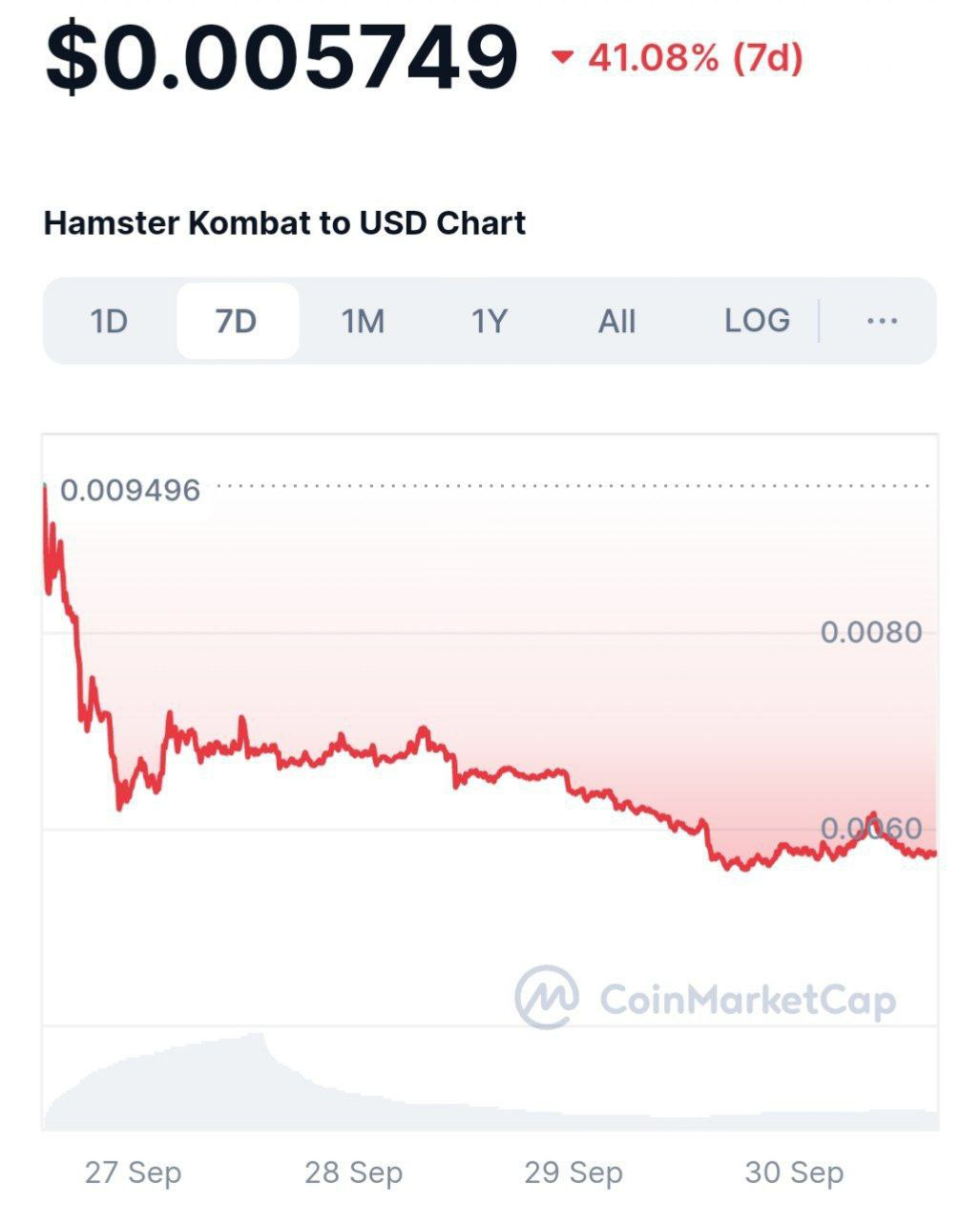The image size is (980, 1222).
Task: Select the 7D time range
Action: 237,322
